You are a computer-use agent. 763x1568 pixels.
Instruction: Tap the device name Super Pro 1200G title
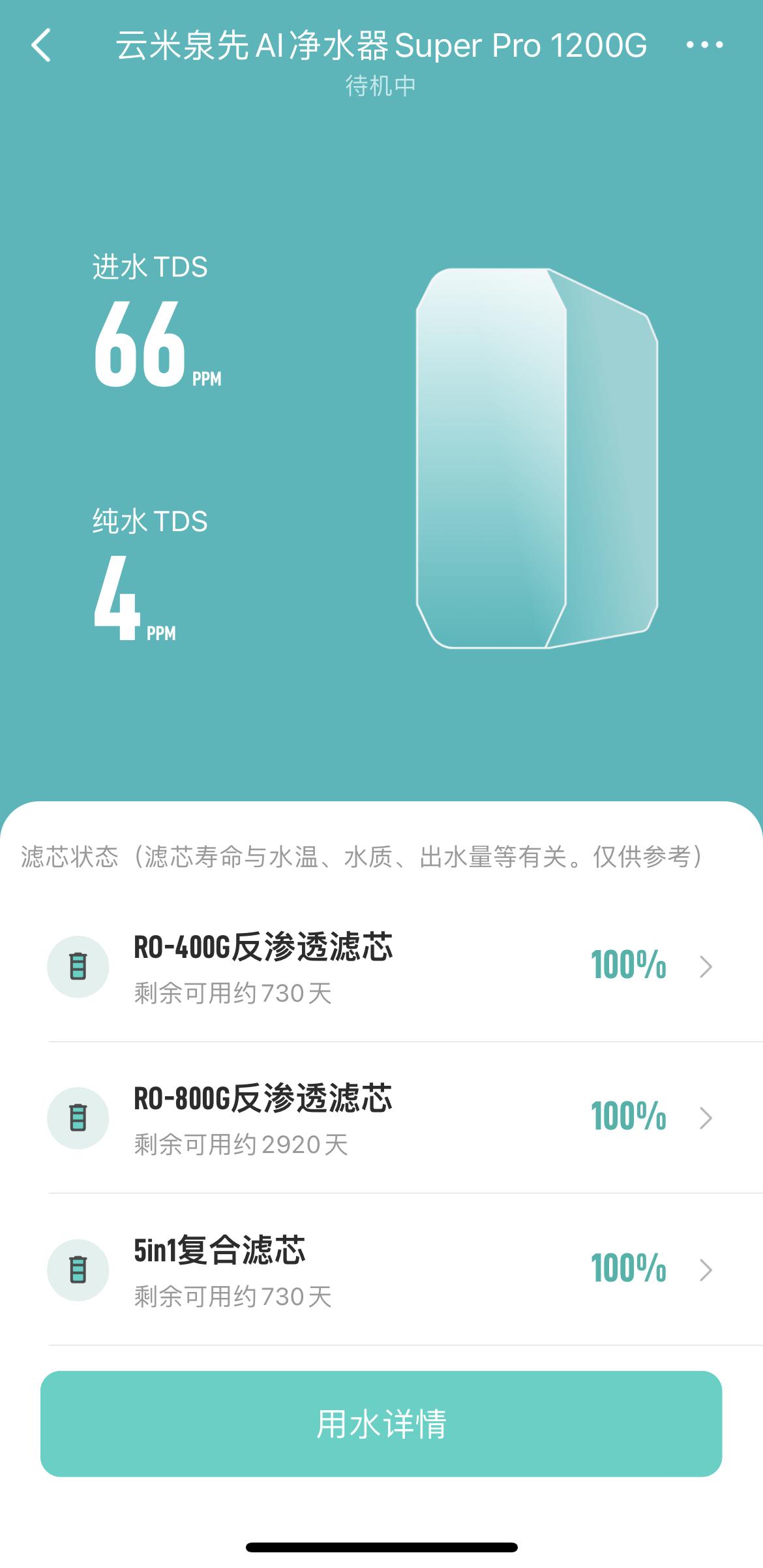tap(381, 46)
